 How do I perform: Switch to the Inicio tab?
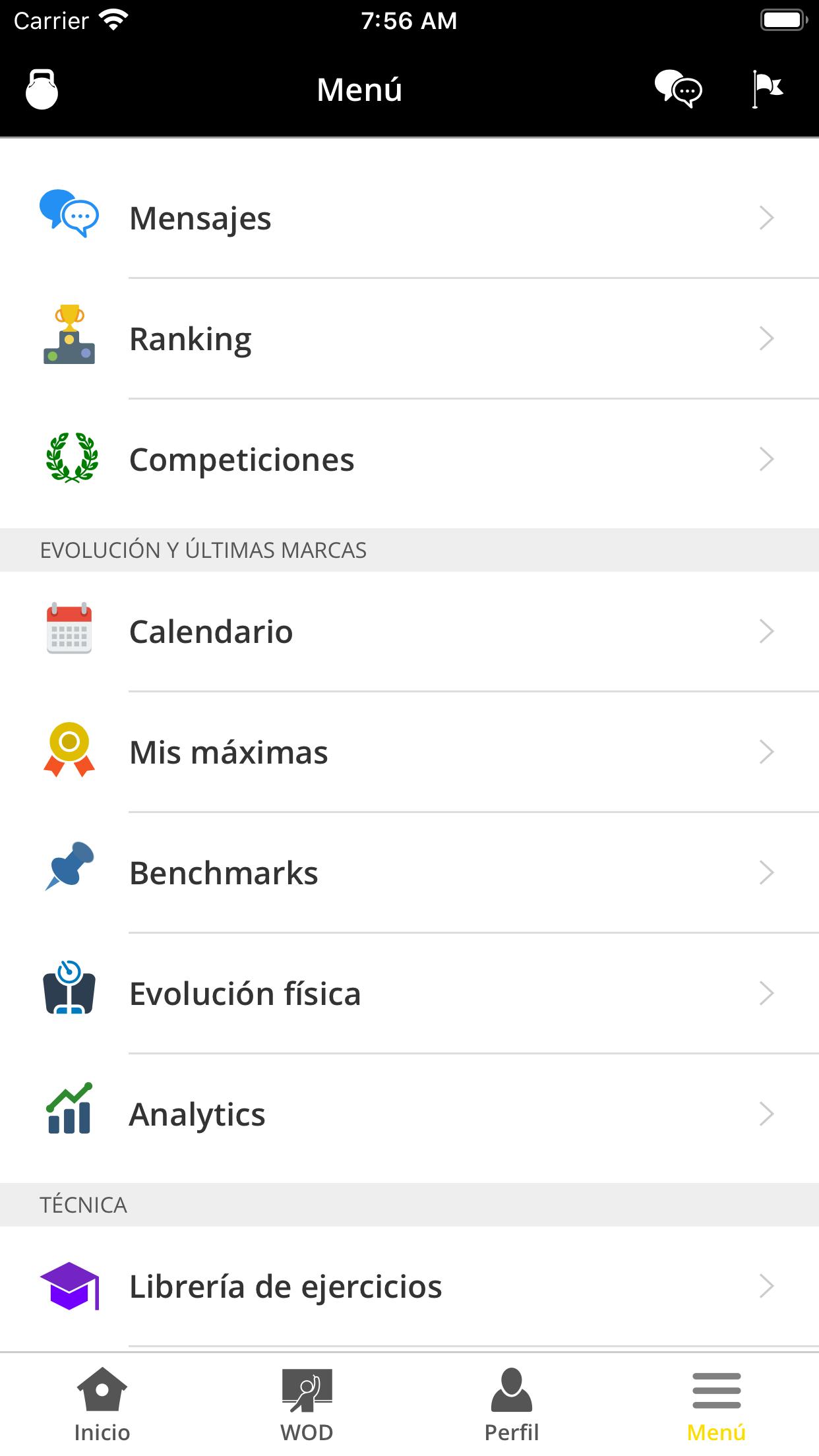(x=102, y=1405)
